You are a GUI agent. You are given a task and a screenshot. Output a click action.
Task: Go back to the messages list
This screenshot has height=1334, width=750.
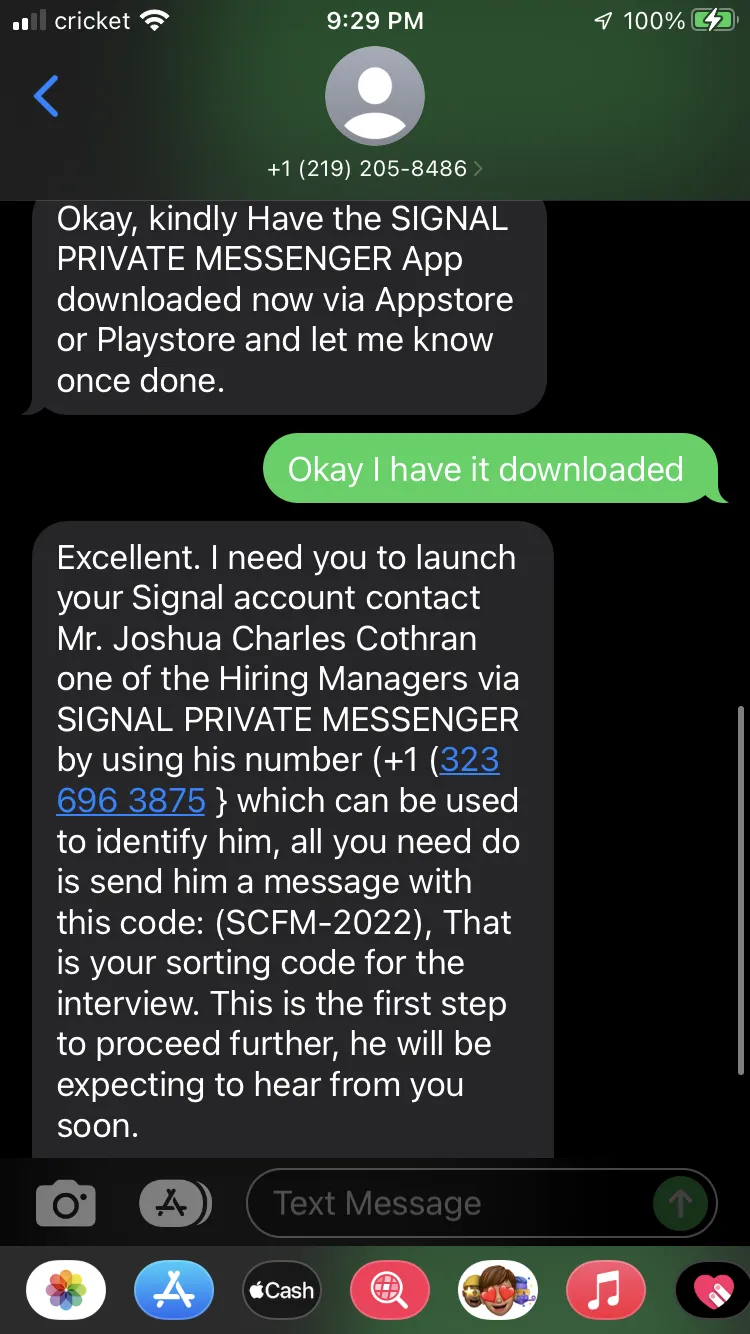[46, 96]
